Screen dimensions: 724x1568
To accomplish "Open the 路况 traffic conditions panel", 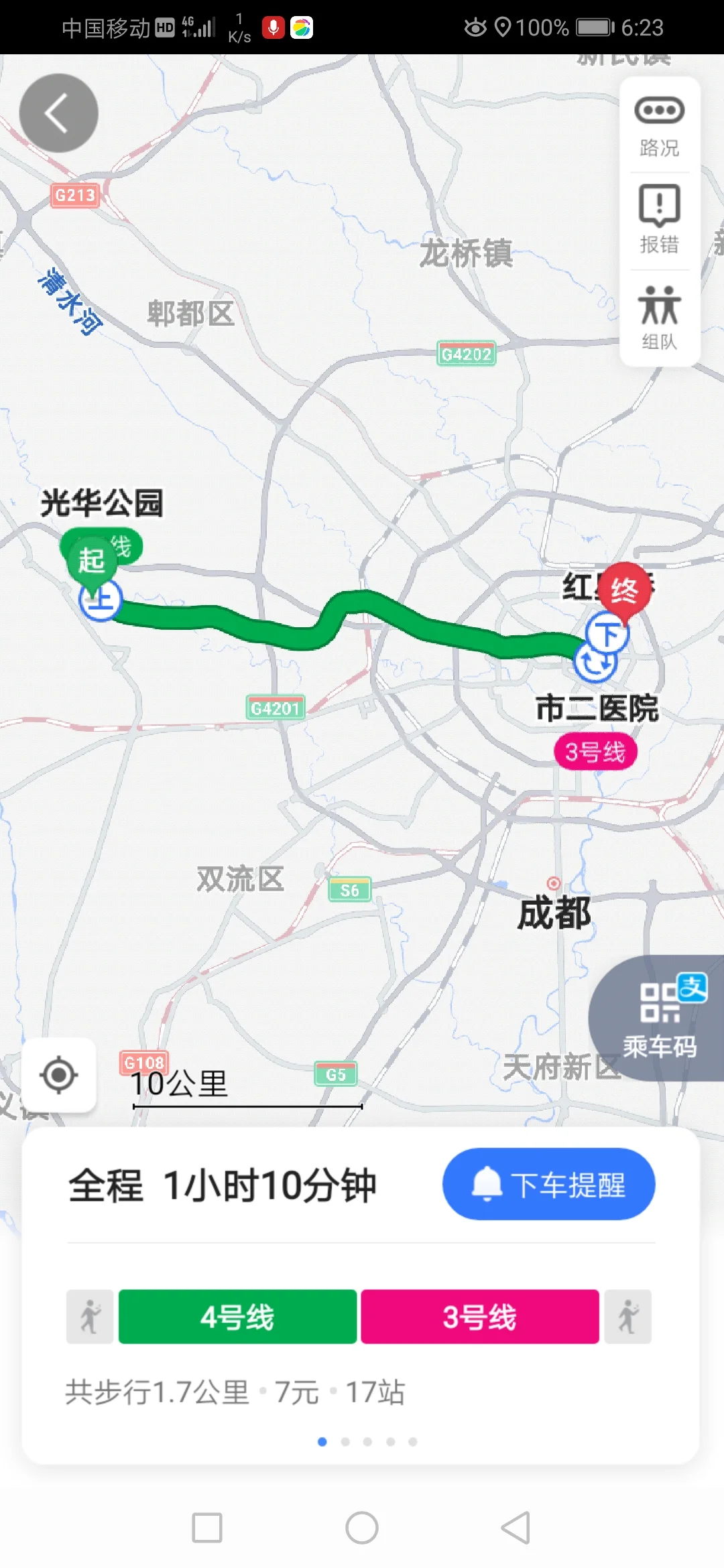I will 659,124.
